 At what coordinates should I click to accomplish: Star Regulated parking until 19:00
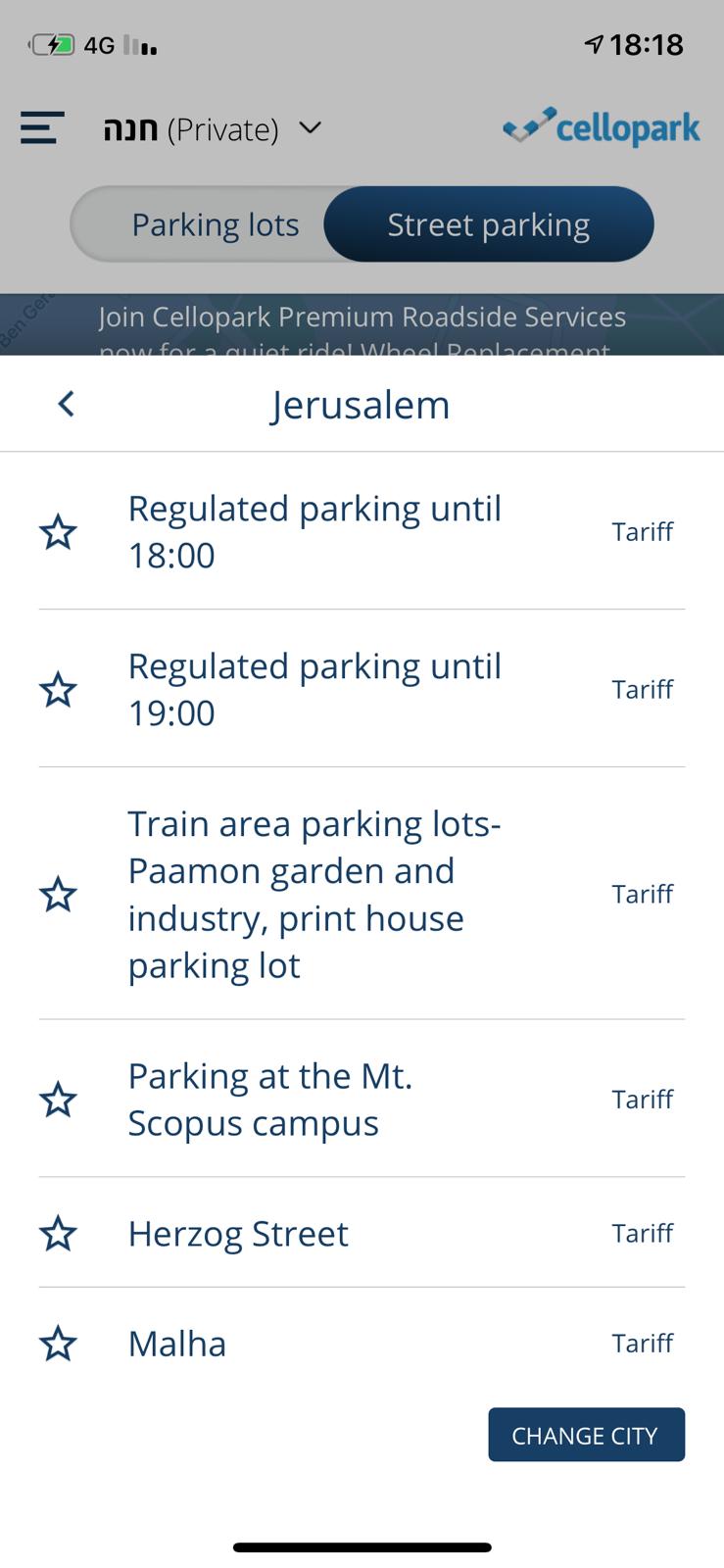(59, 690)
